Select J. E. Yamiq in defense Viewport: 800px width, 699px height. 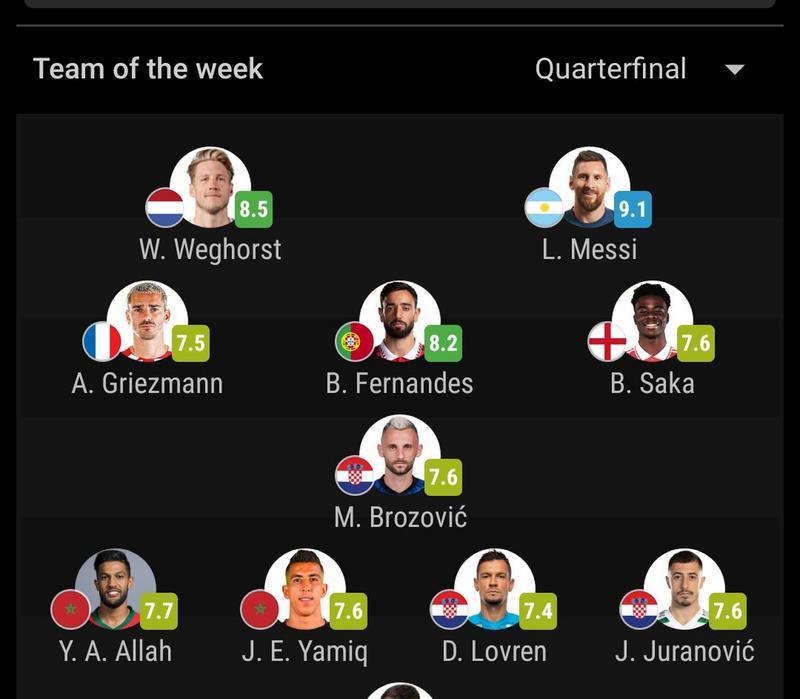tap(304, 590)
